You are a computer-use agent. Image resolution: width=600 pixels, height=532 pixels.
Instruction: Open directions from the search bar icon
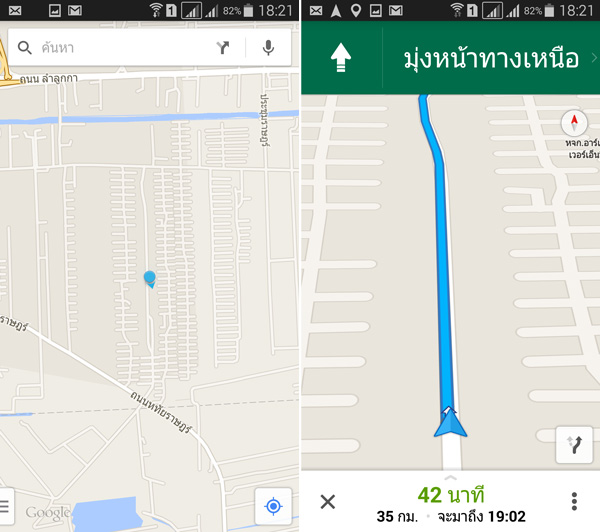(224, 48)
